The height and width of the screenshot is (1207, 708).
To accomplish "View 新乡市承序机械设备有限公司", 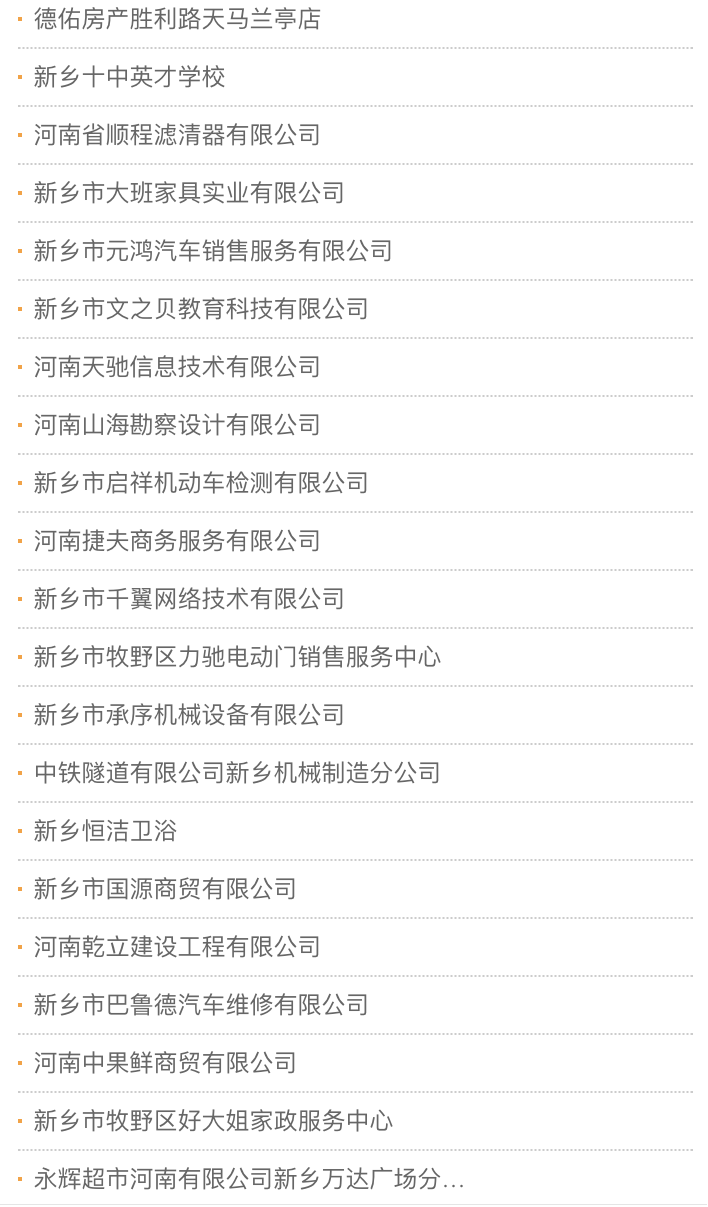I will [x=189, y=715].
